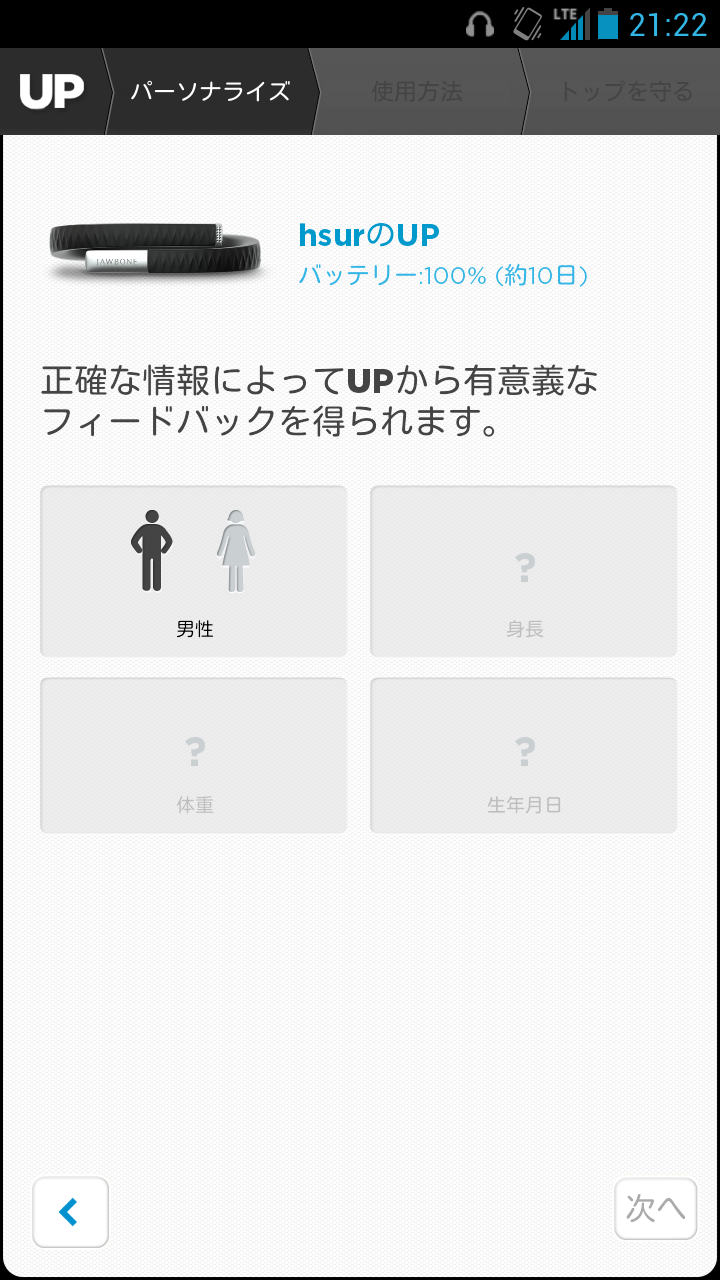This screenshot has height=1280, width=720.
Task: Set the 生年月日 birth date
Action: tap(523, 755)
